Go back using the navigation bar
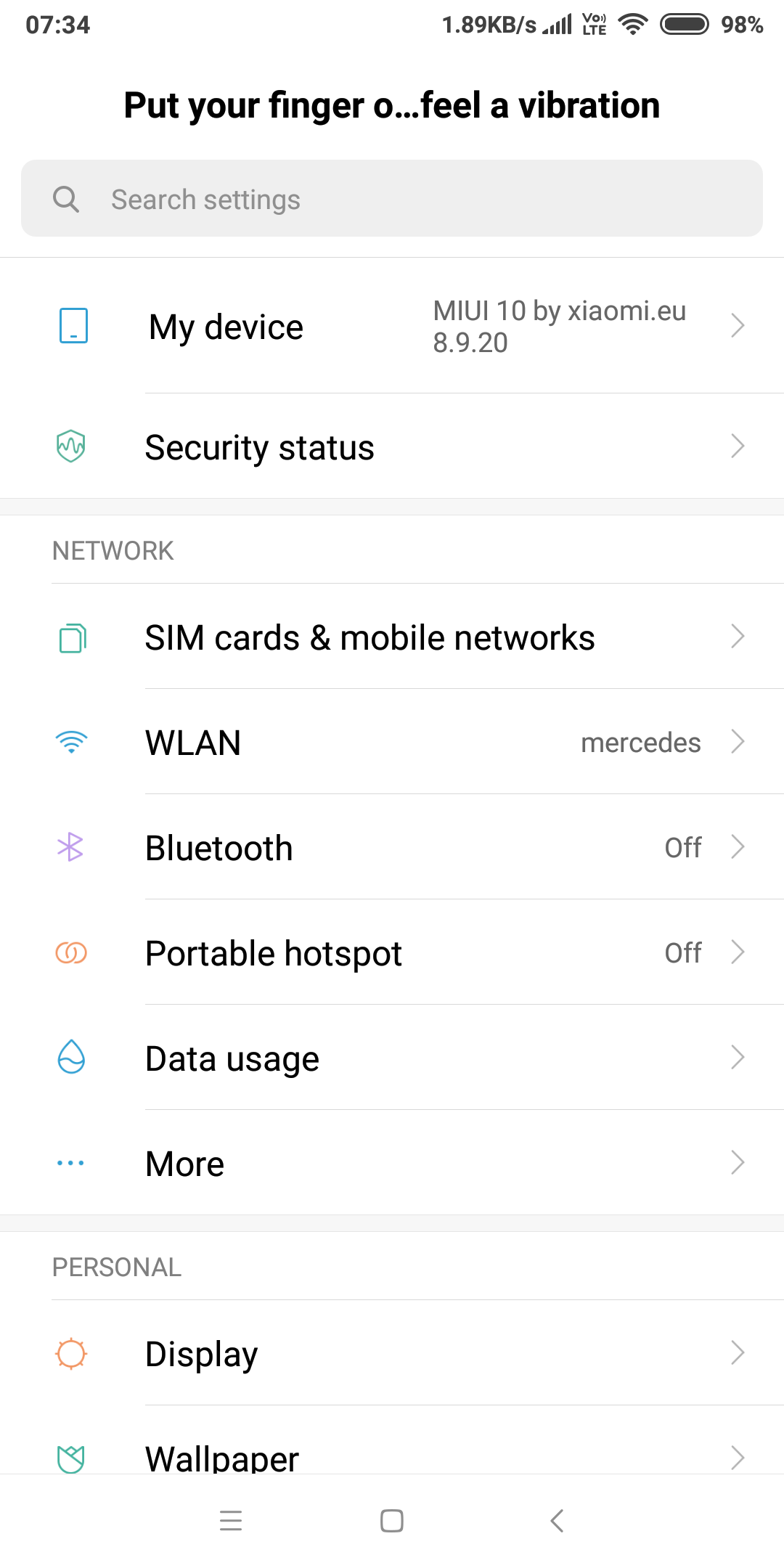The image size is (784, 1568). click(x=557, y=1520)
